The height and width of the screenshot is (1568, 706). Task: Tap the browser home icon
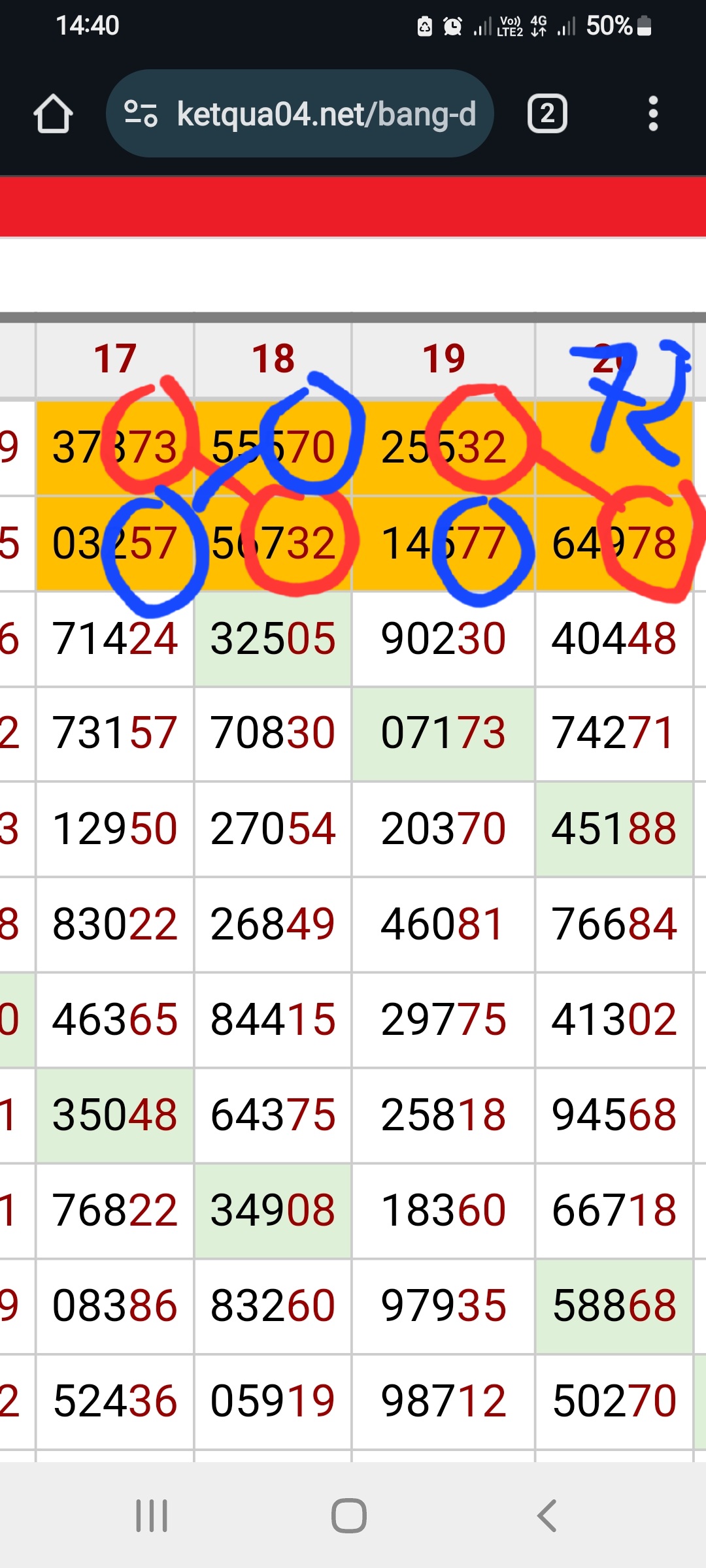point(53,114)
